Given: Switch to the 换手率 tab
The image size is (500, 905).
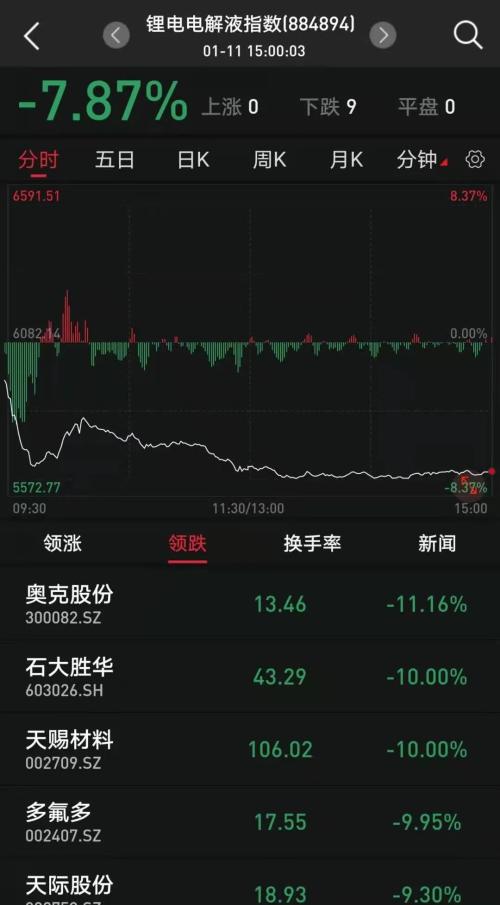Looking at the screenshot, I should pos(312,543).
